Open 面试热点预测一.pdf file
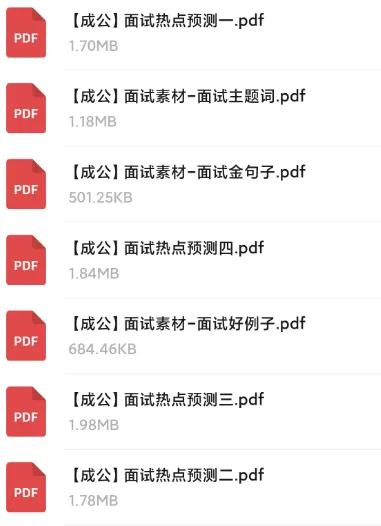 pyautogui.click(x=190, y=33)
